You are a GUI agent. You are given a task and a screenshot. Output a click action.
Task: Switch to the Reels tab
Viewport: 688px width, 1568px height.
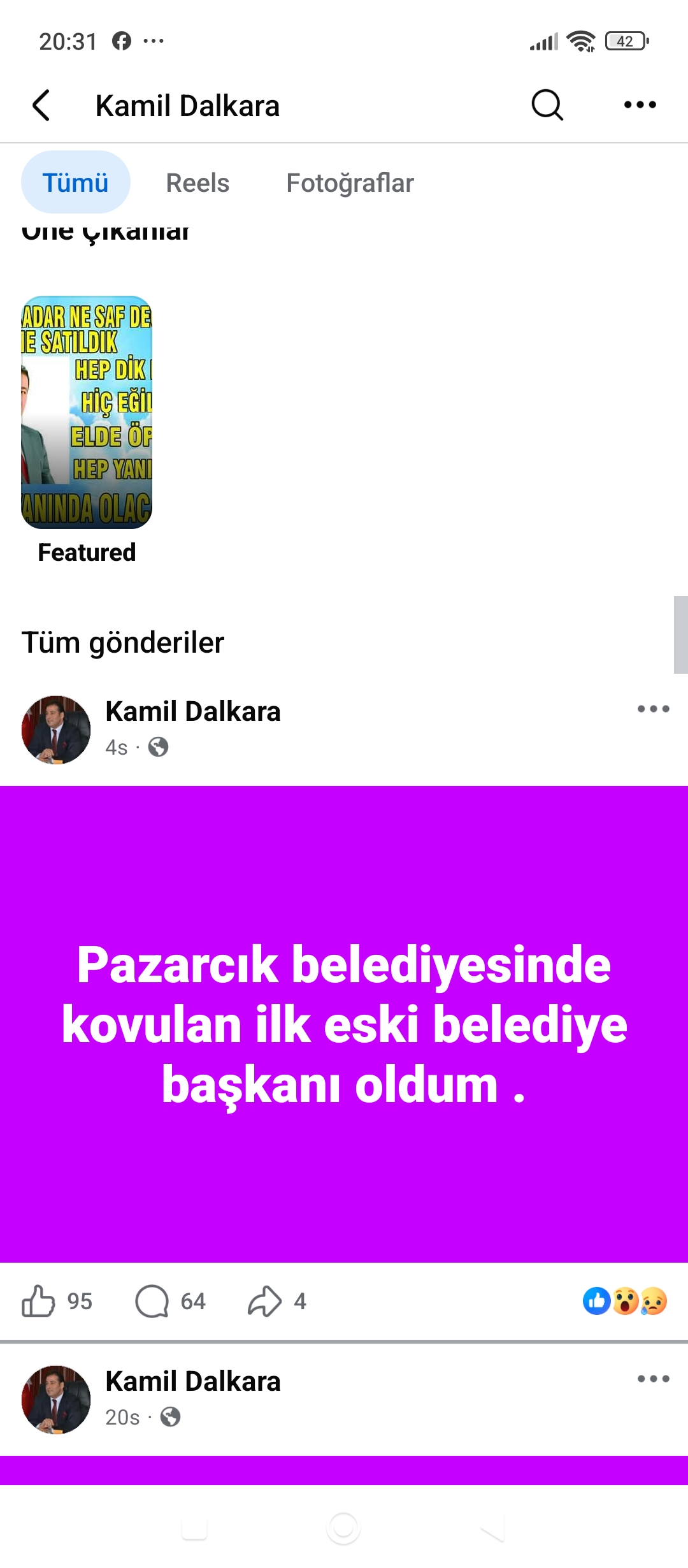point(198,182)
